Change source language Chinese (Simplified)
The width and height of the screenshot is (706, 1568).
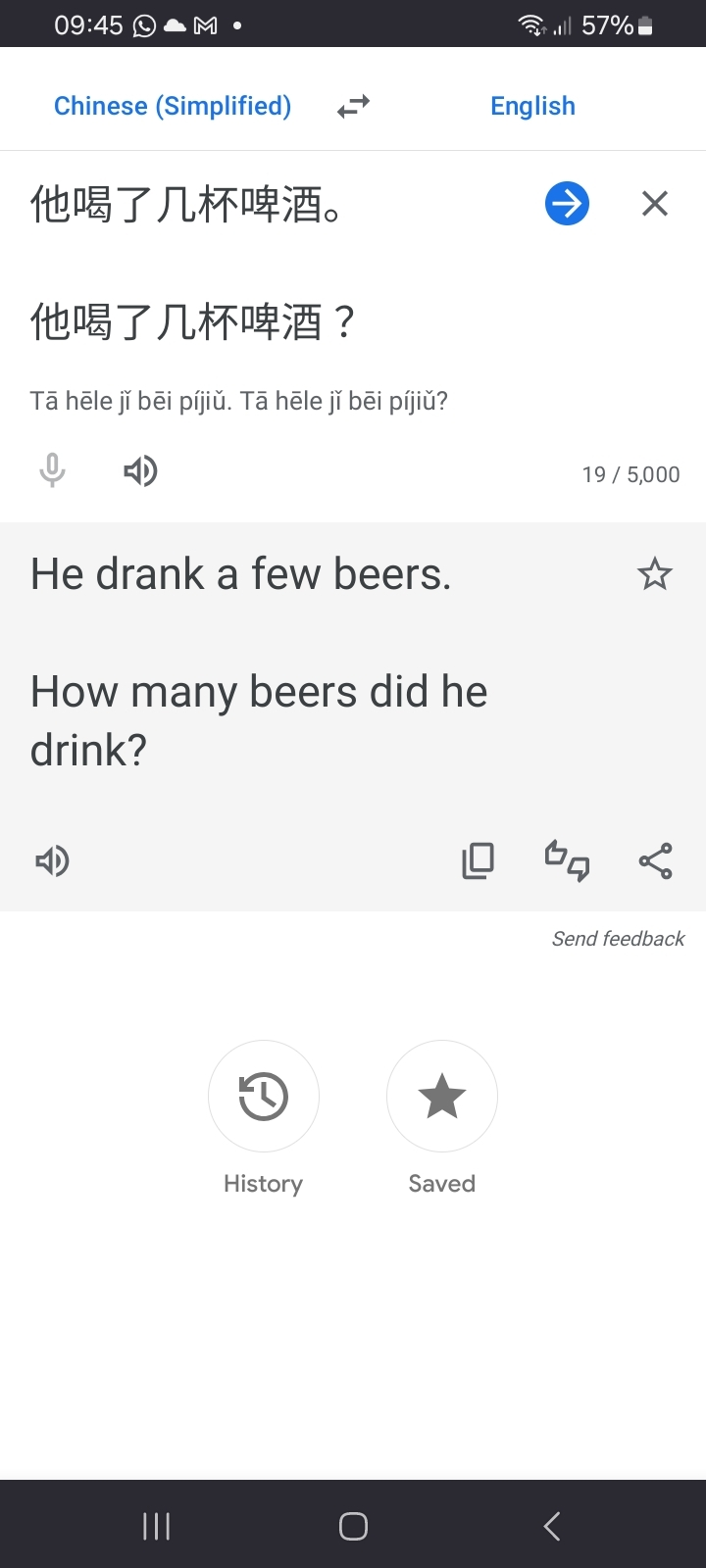(x=173, y=106)
